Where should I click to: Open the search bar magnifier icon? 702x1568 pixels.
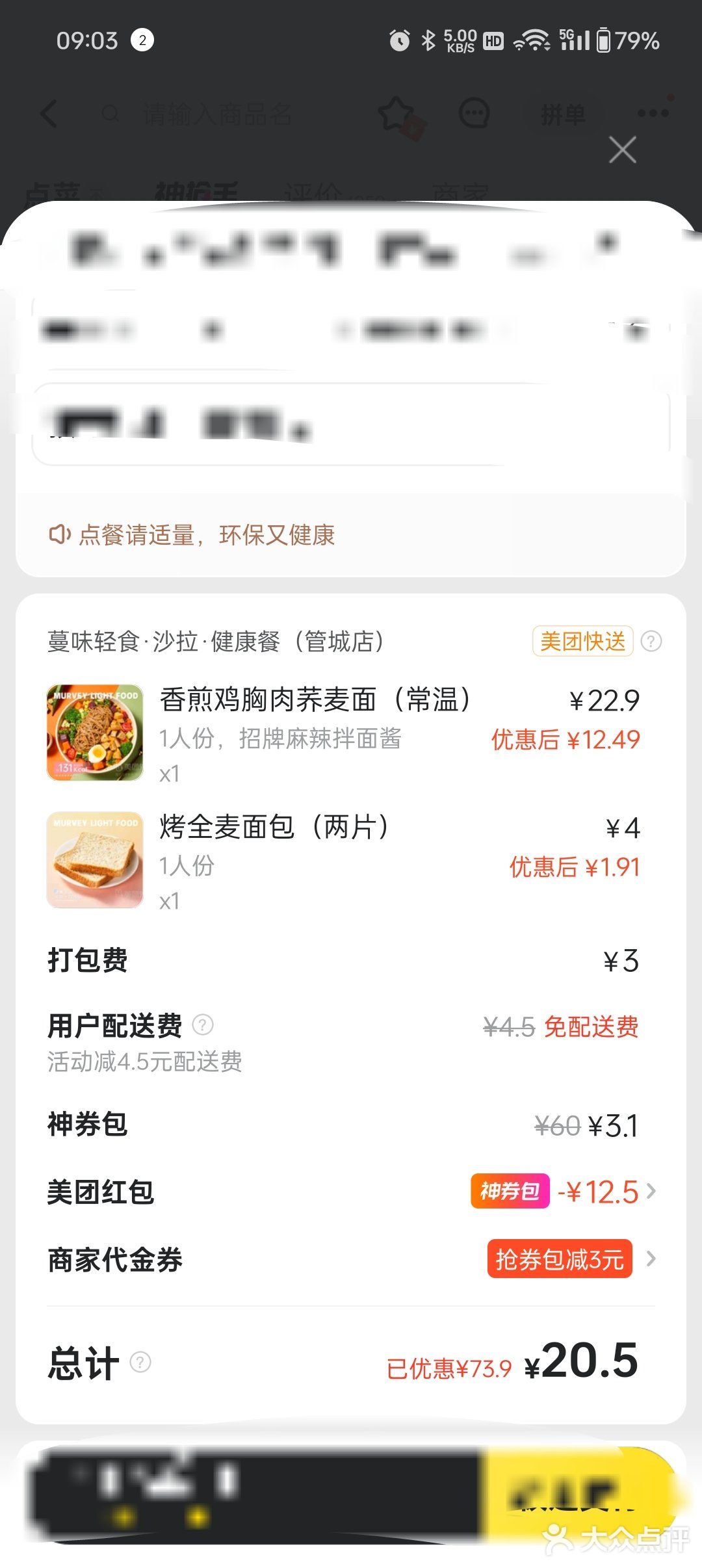tap(109, 114)
